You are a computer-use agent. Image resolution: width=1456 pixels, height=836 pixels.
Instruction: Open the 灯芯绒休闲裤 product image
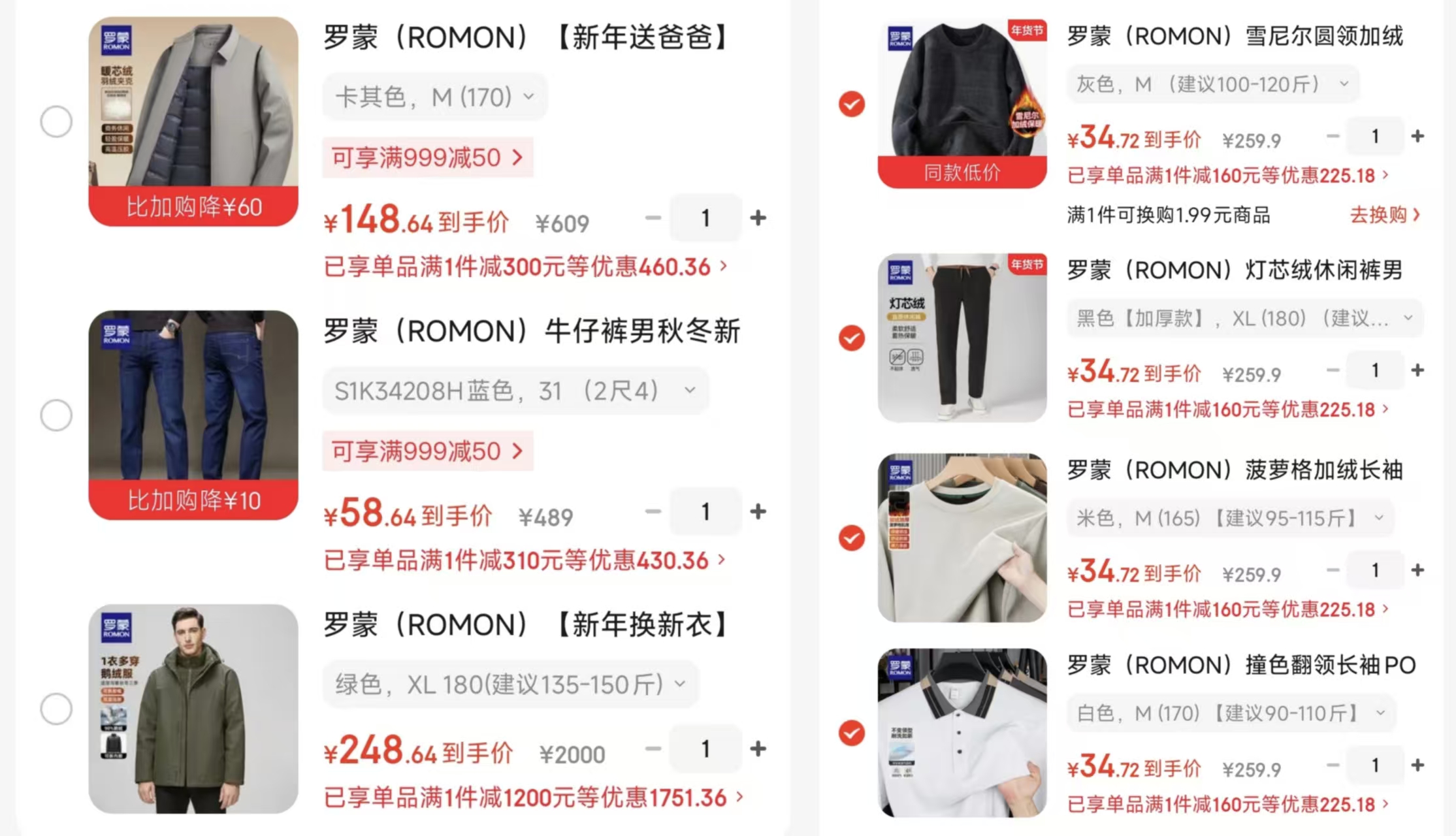962,338
